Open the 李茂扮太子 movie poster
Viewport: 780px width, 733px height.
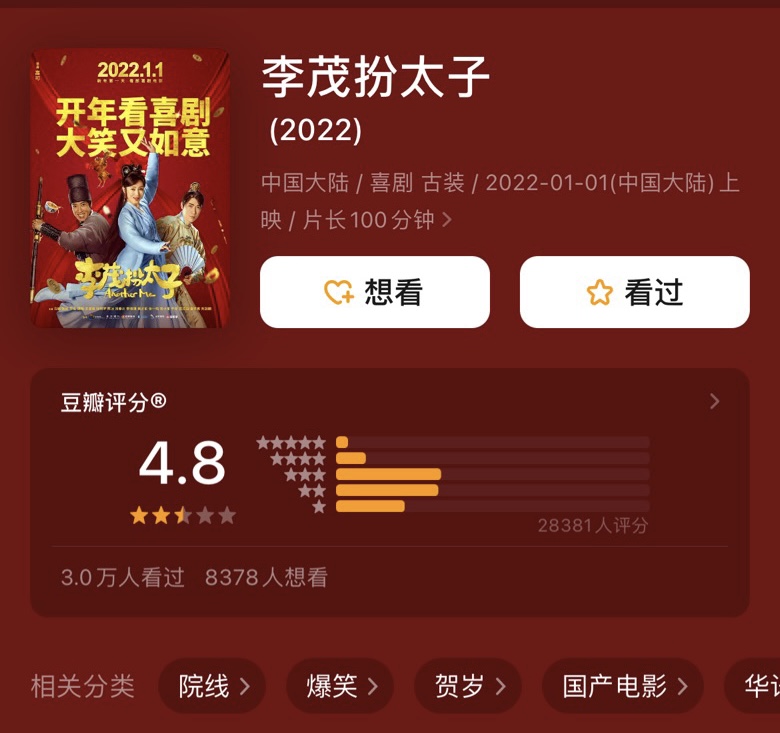(x=130, y=189)
